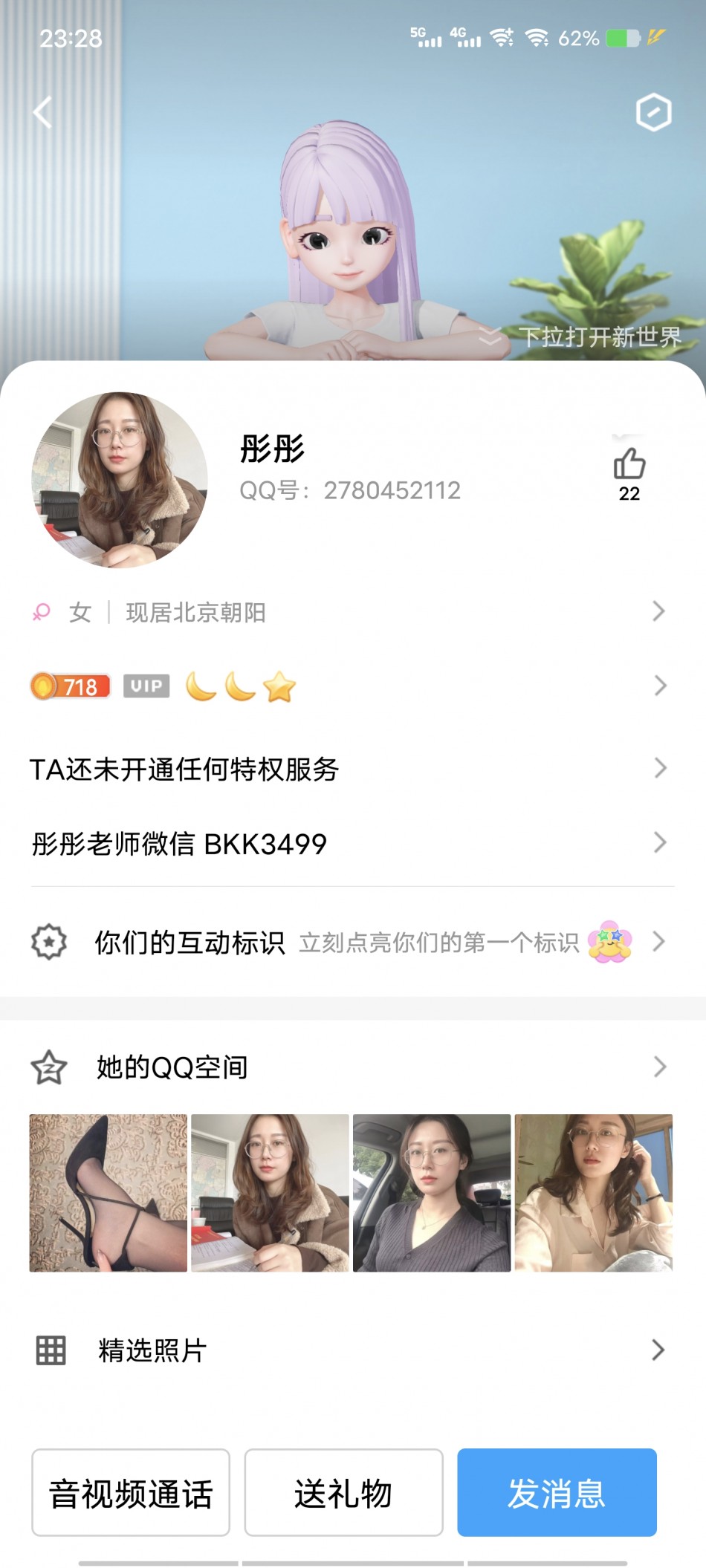Open the TA还未开通任何特权服务 row

[349, 769]
